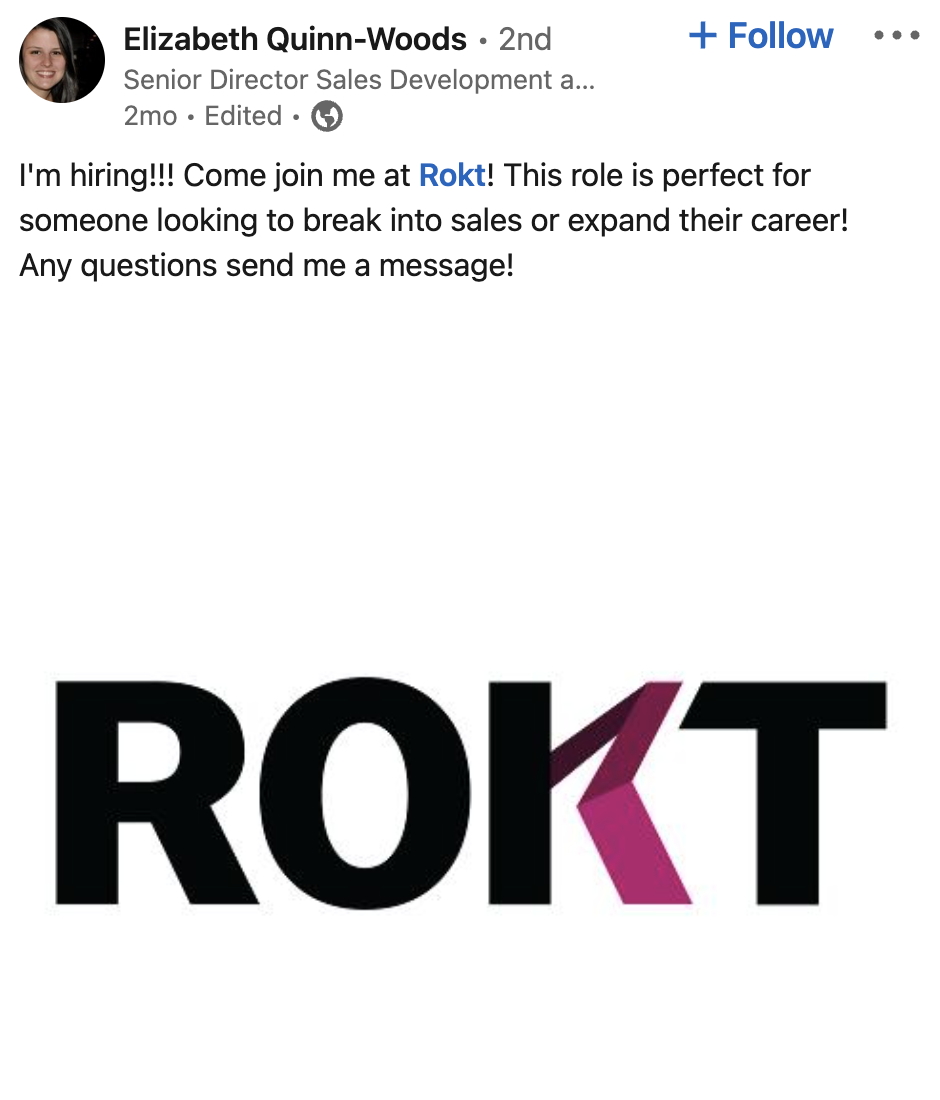
Task: Follow Elizabeth Quinn-Woods
Action: click(761, 37)
